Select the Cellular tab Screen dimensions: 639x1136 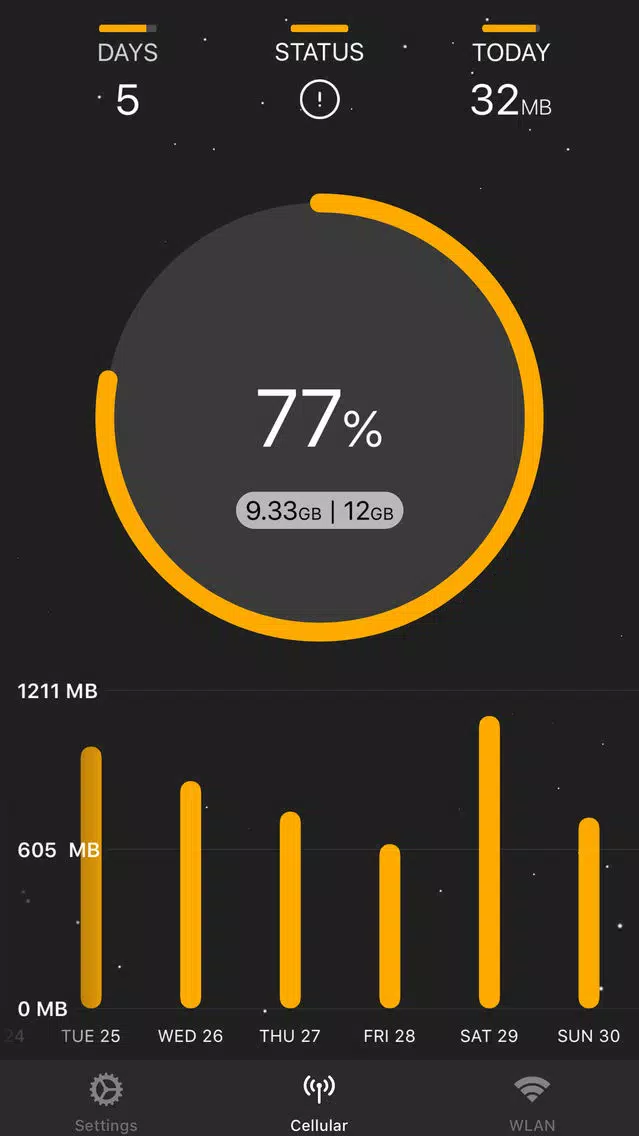[x=319, y=1102]
